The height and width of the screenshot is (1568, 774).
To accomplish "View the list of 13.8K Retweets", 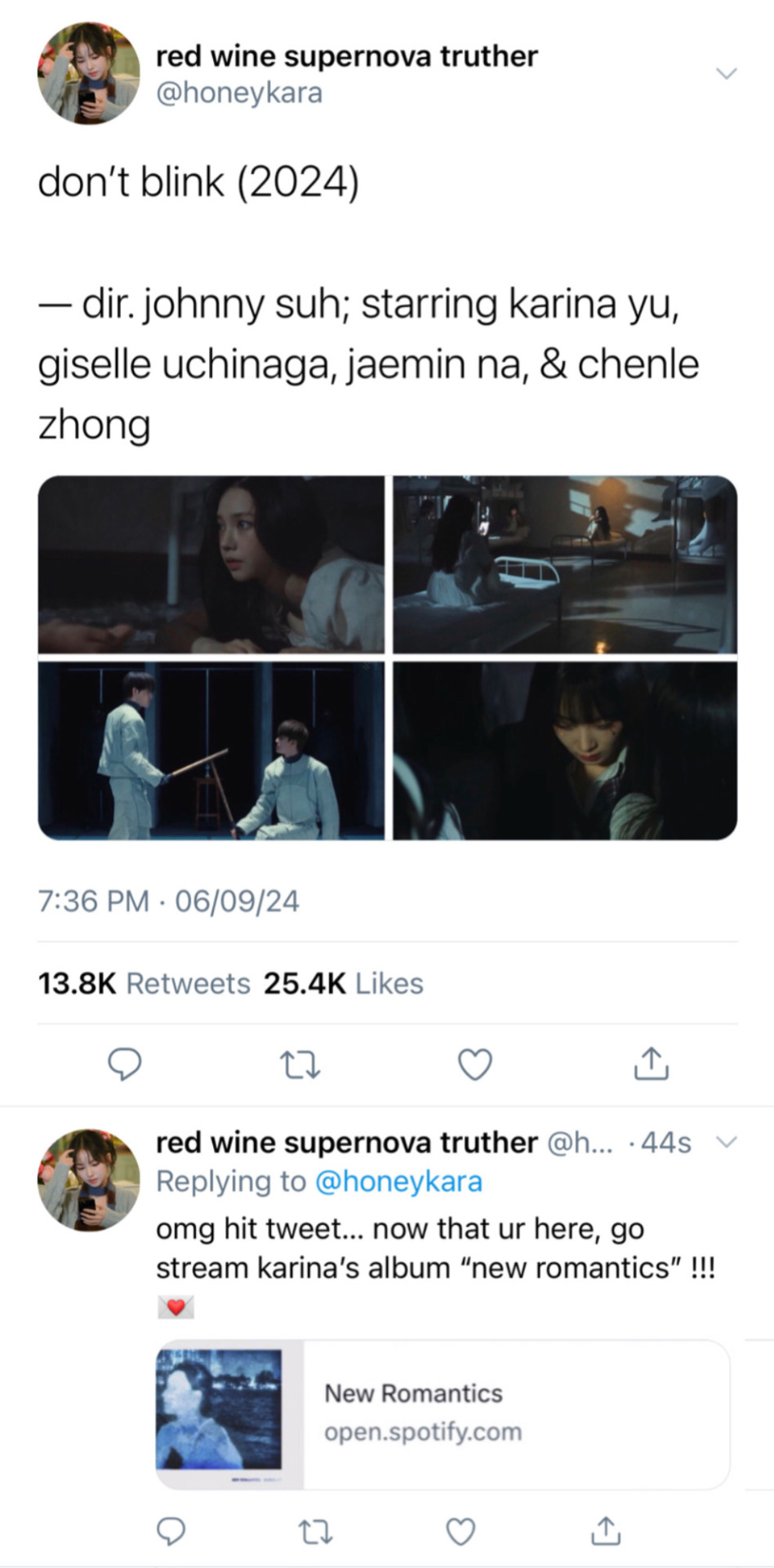I will (x=145, y=983).
